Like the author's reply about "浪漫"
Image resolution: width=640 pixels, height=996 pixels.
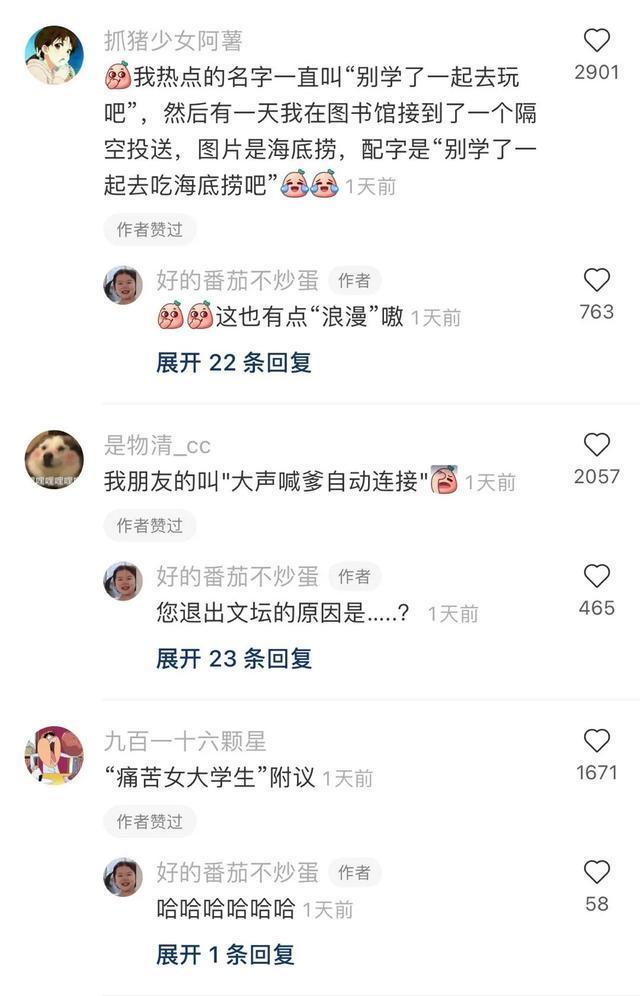[596, 280]
